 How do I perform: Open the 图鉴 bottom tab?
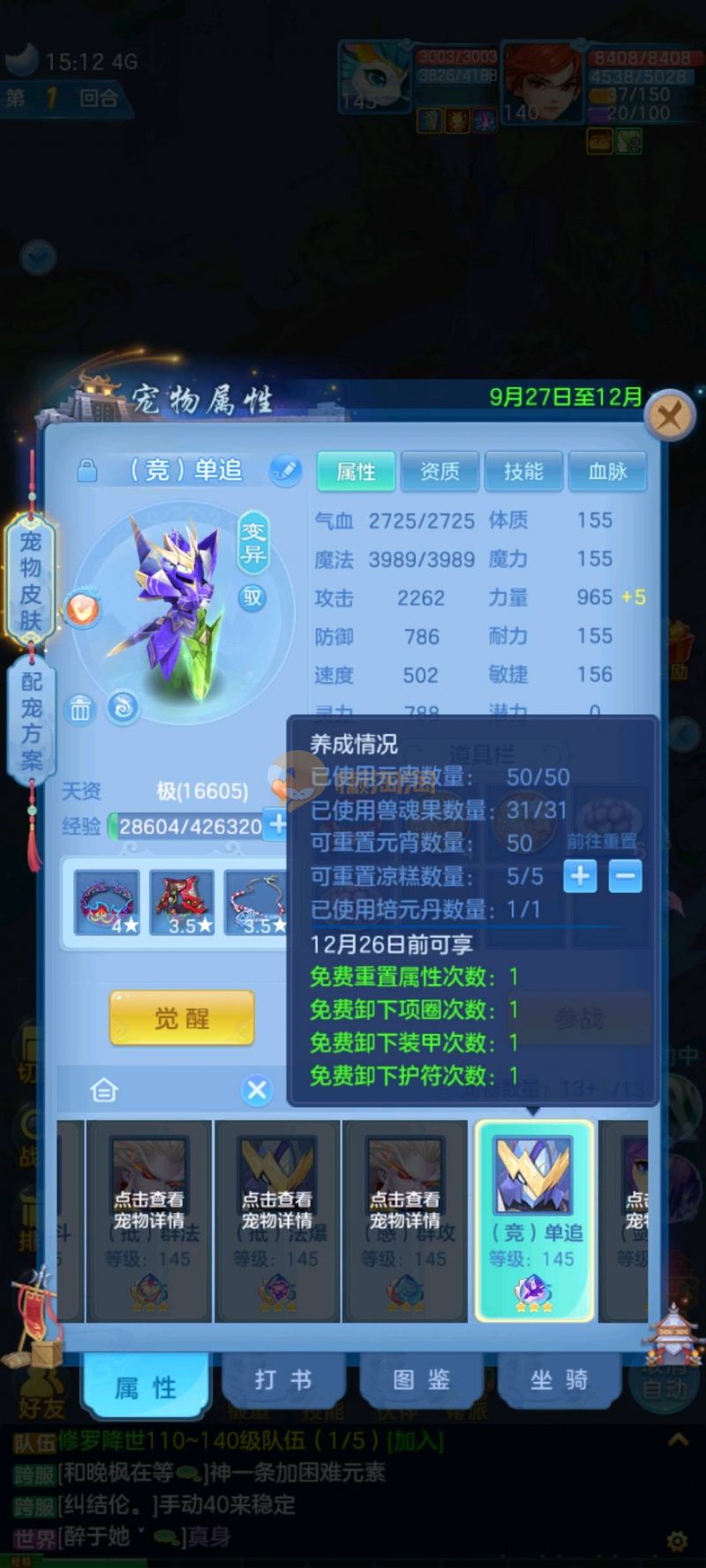(x=421, y=1380)
